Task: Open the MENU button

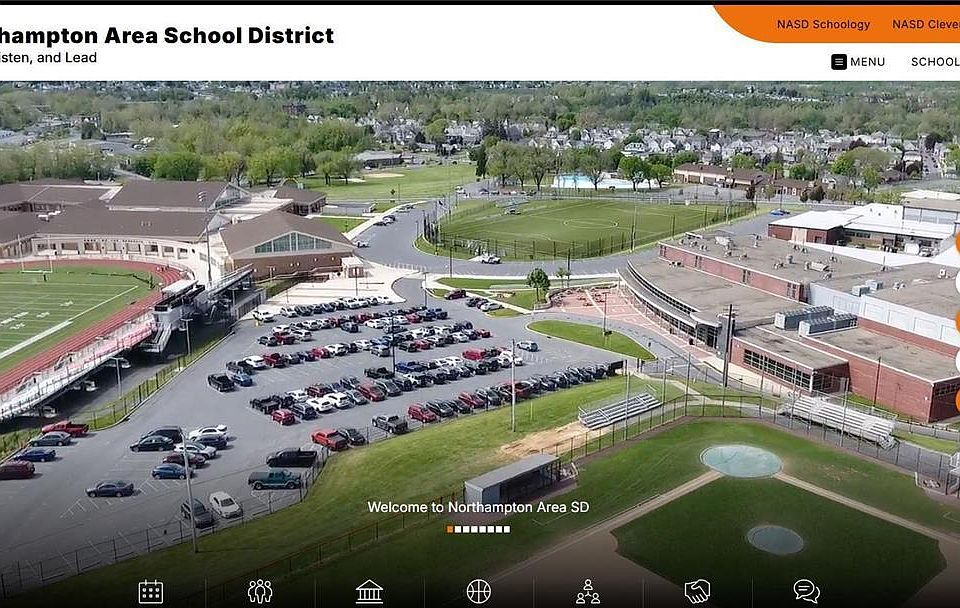Action: click(x=858, y=62)
